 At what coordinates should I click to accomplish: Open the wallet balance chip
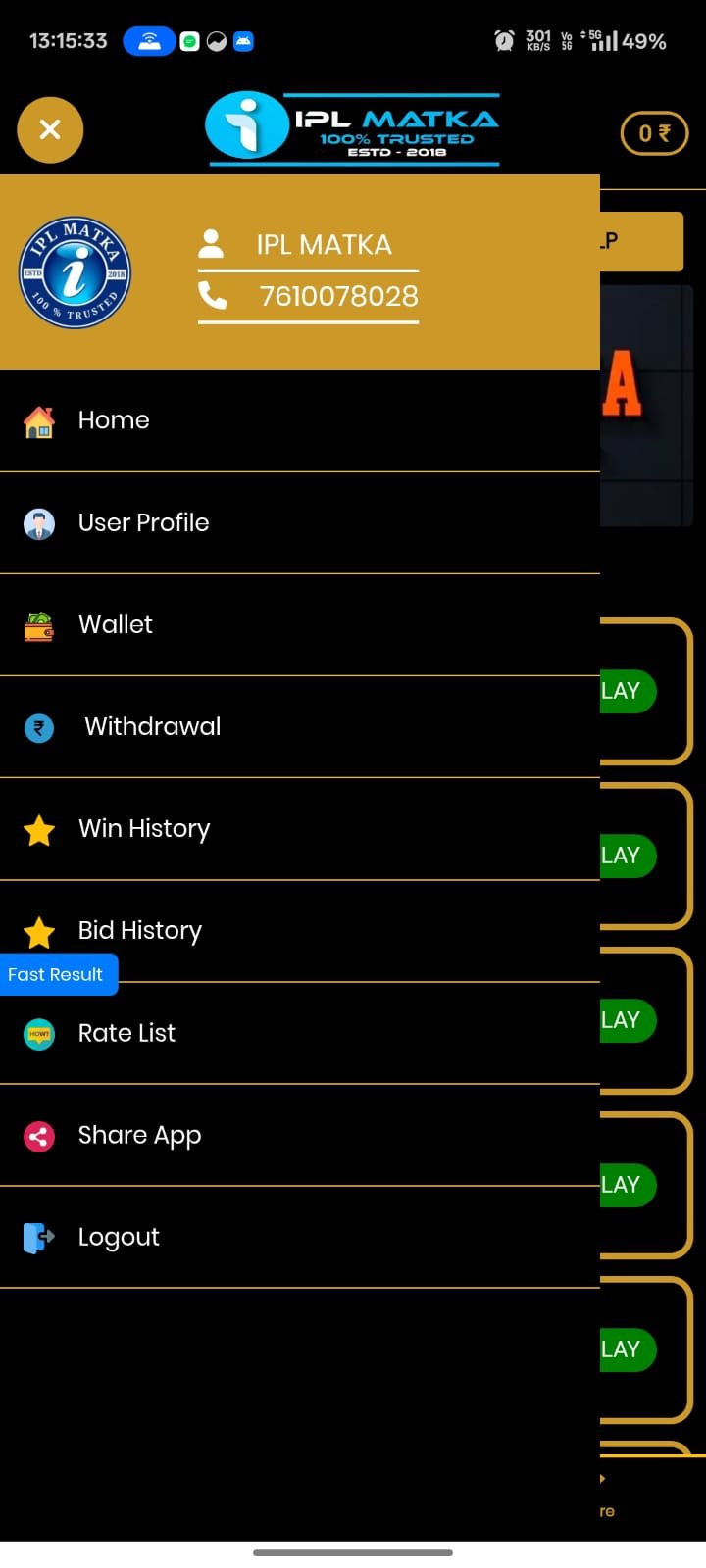654,133
